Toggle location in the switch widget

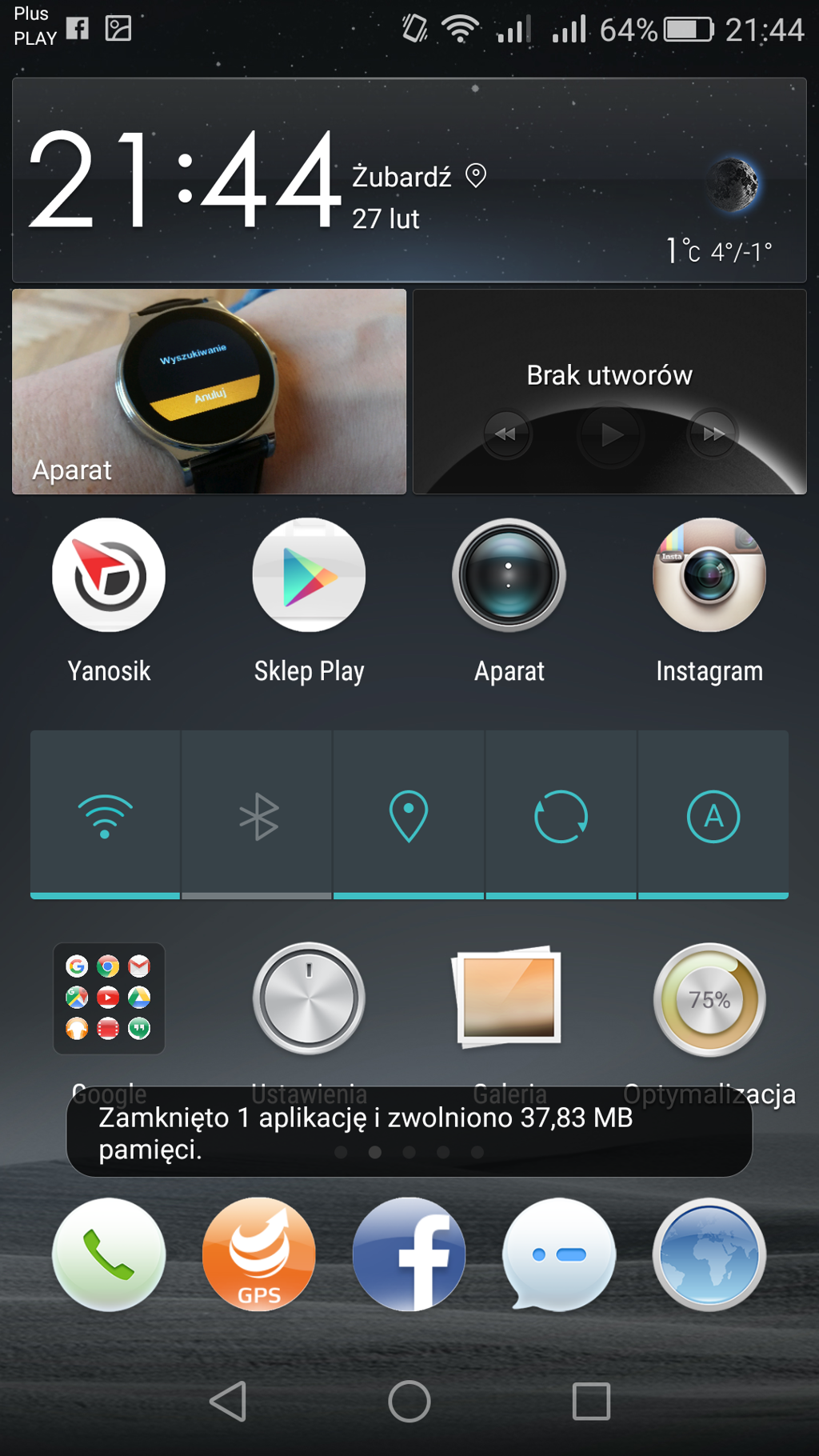click(x=409, y=816)
